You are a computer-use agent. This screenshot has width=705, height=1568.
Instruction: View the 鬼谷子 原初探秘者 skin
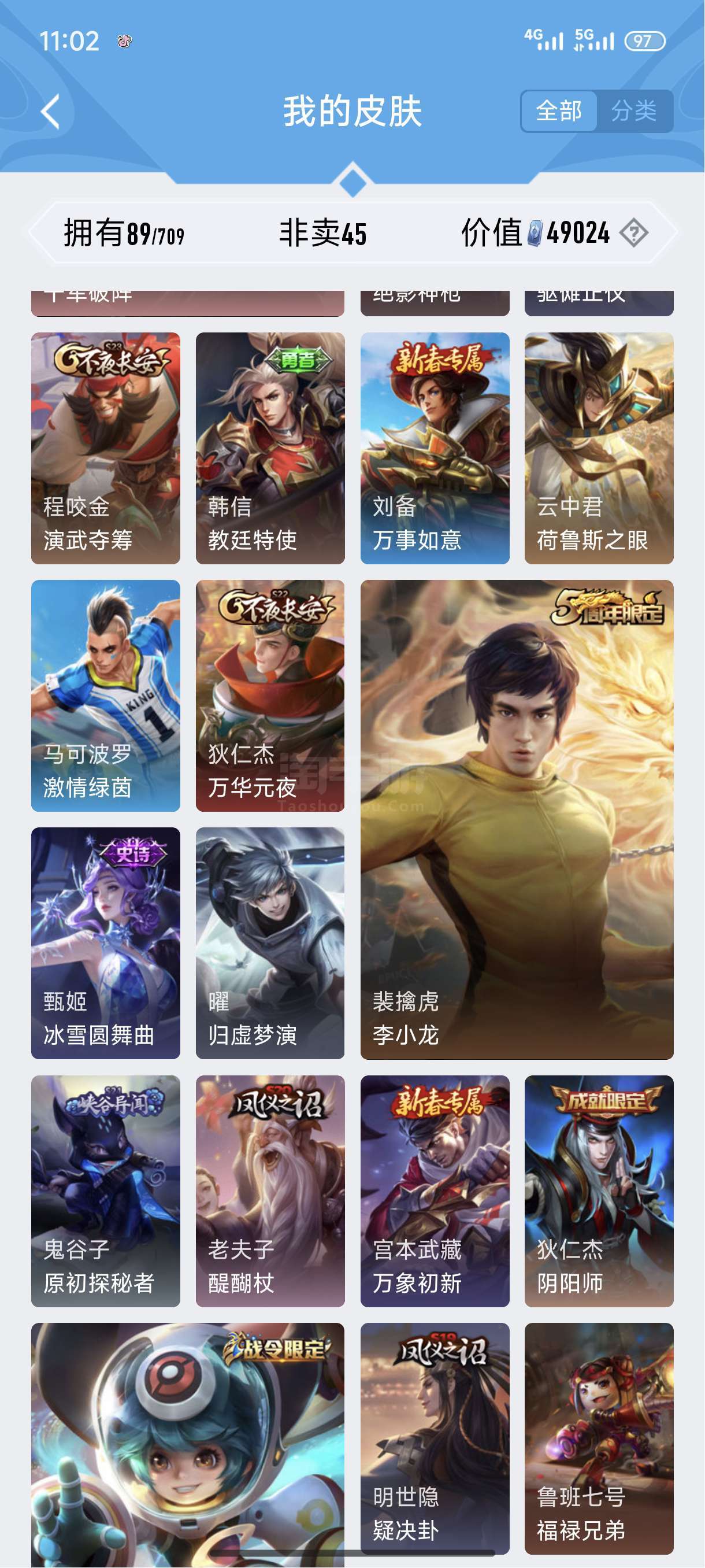(x=106, y=1191)
